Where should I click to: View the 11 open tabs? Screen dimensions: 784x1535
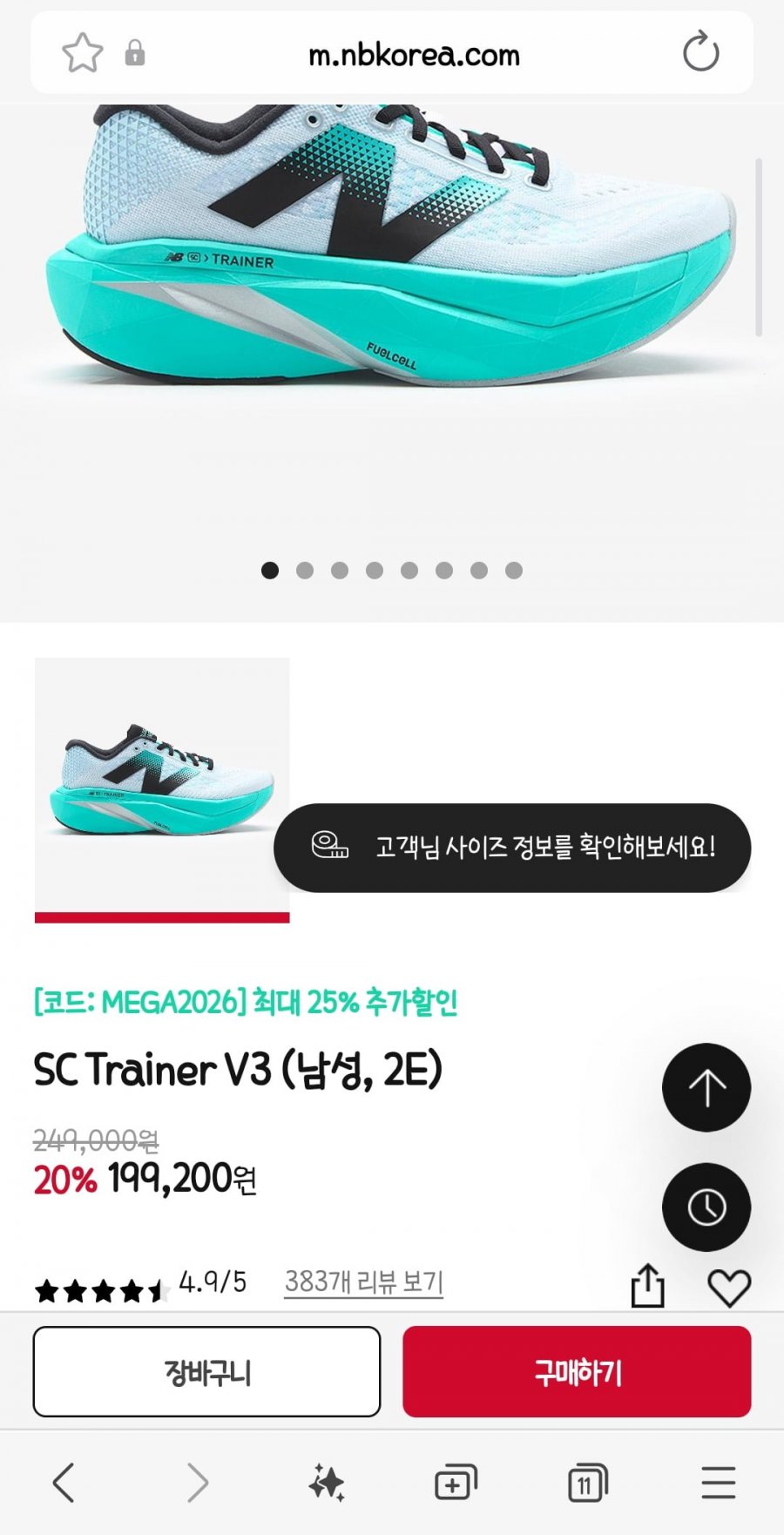(x=587, y=1483)
